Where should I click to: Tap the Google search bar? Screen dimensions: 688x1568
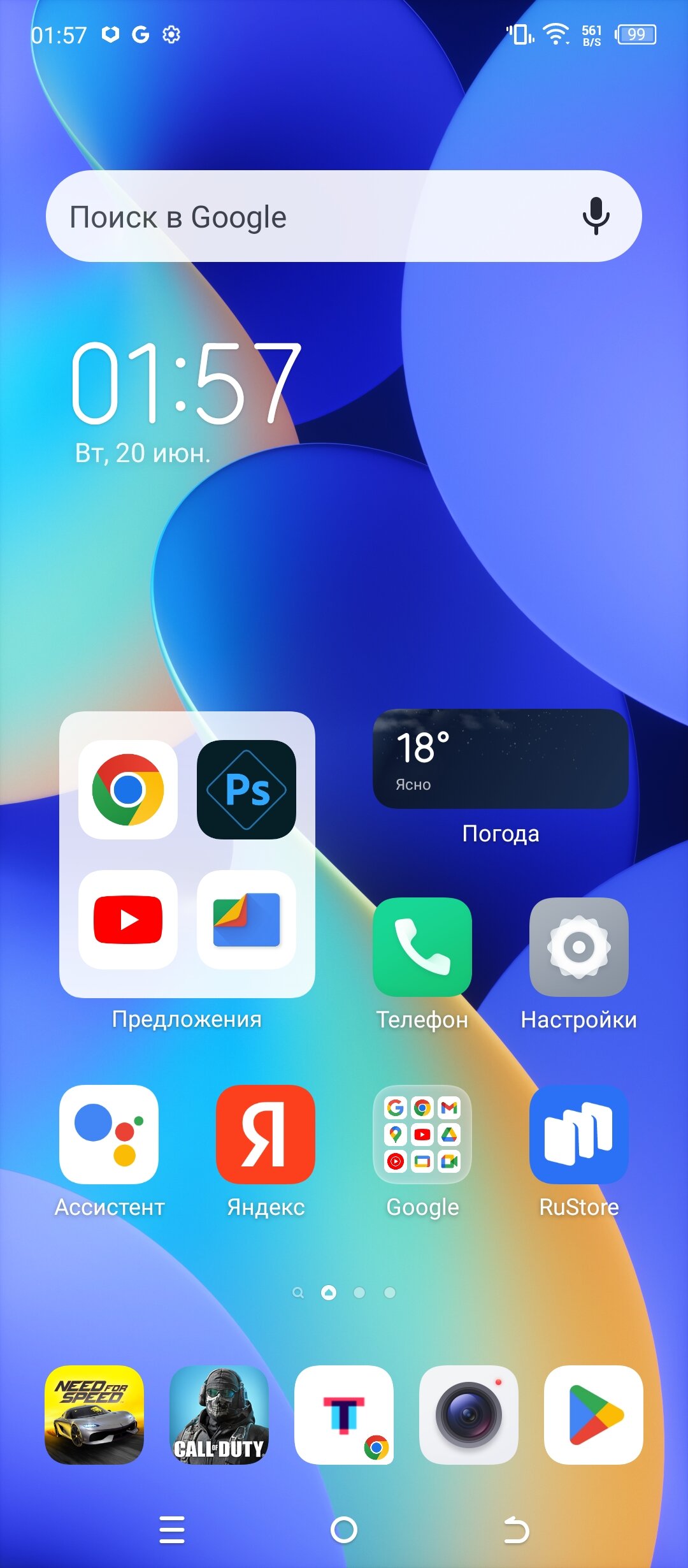[306, 216]
